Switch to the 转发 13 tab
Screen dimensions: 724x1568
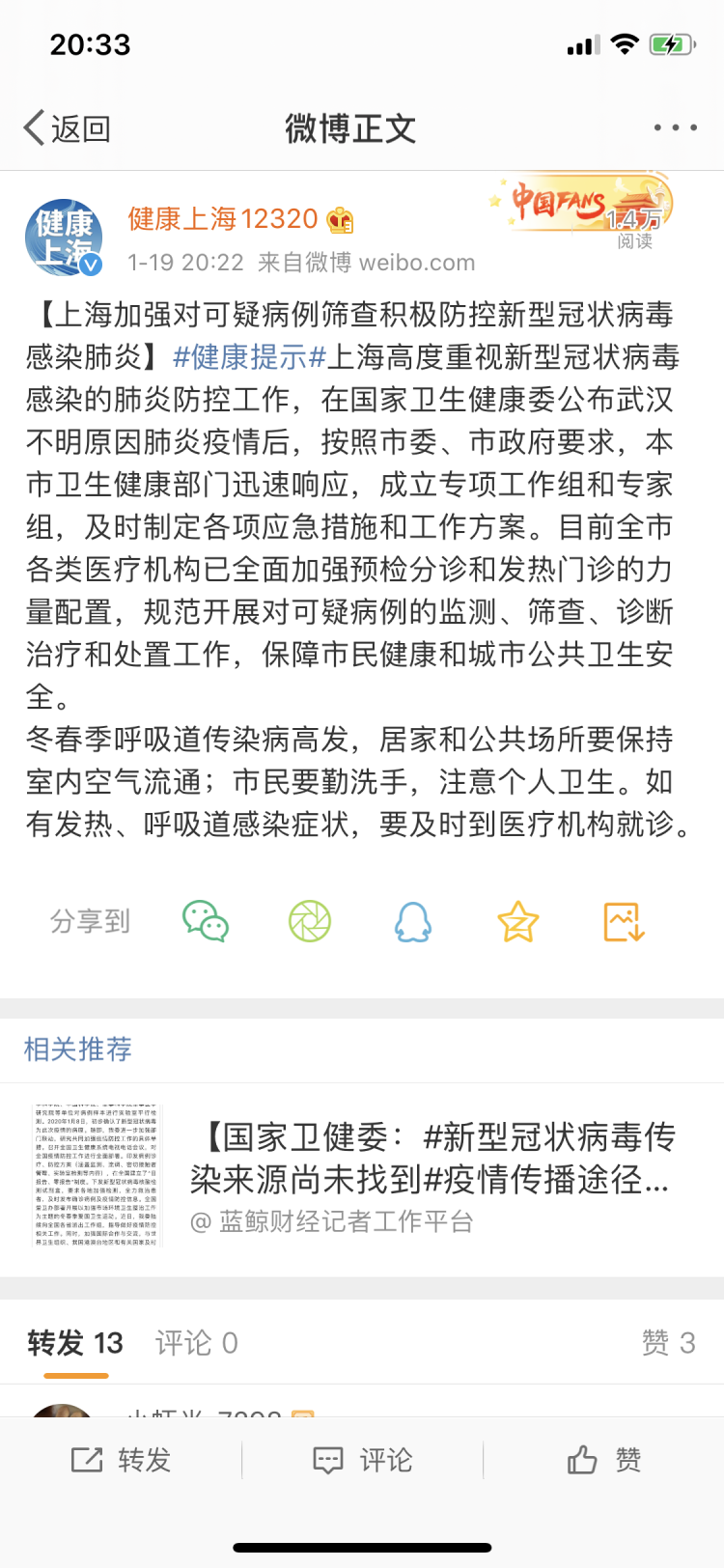click(75, 1342)
